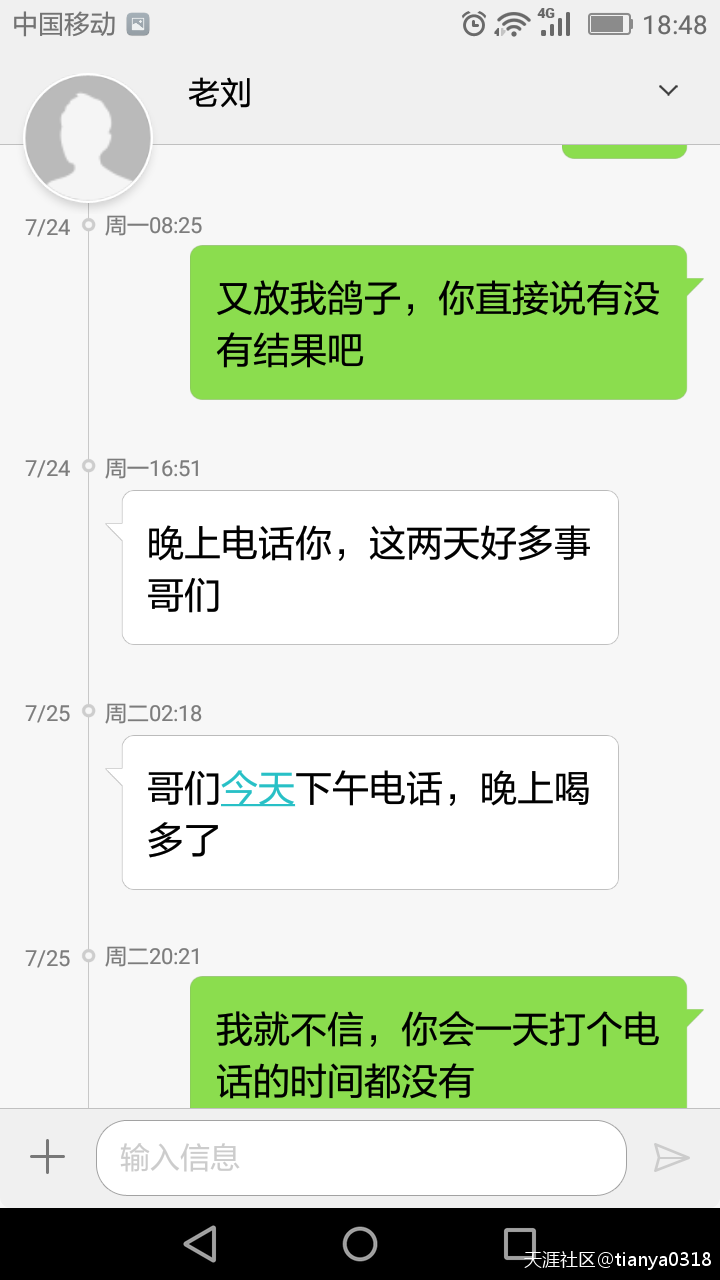This screenshot has height=1280, width=720.
Task: Select the contact name 老刘
Action: 220,92
